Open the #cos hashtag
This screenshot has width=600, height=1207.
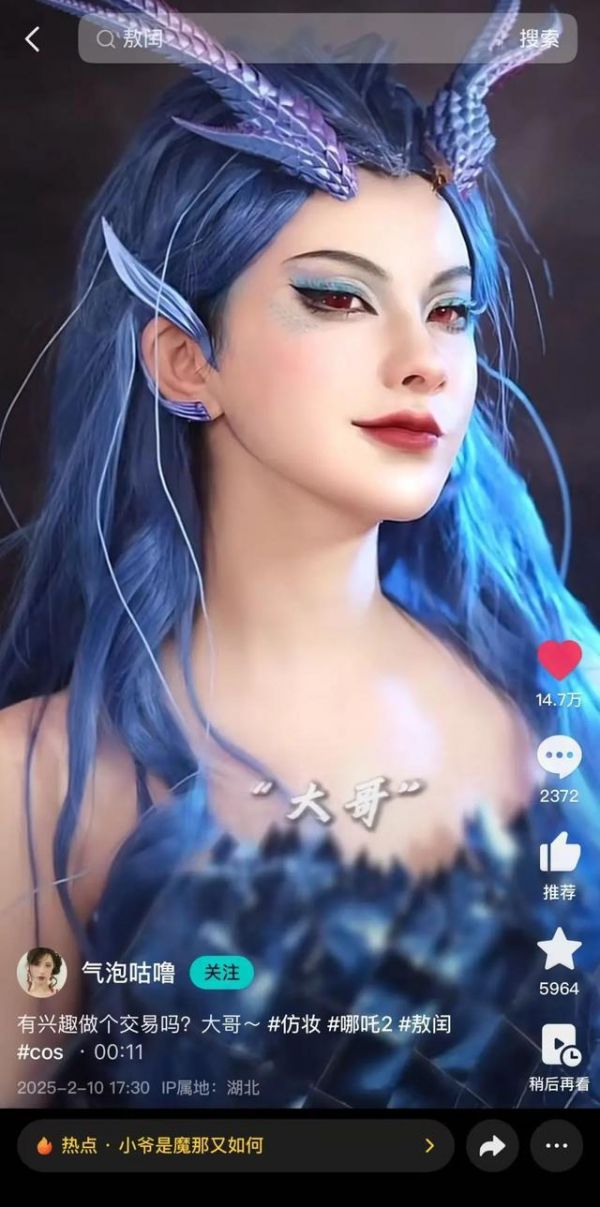(x=40, y=1052)
